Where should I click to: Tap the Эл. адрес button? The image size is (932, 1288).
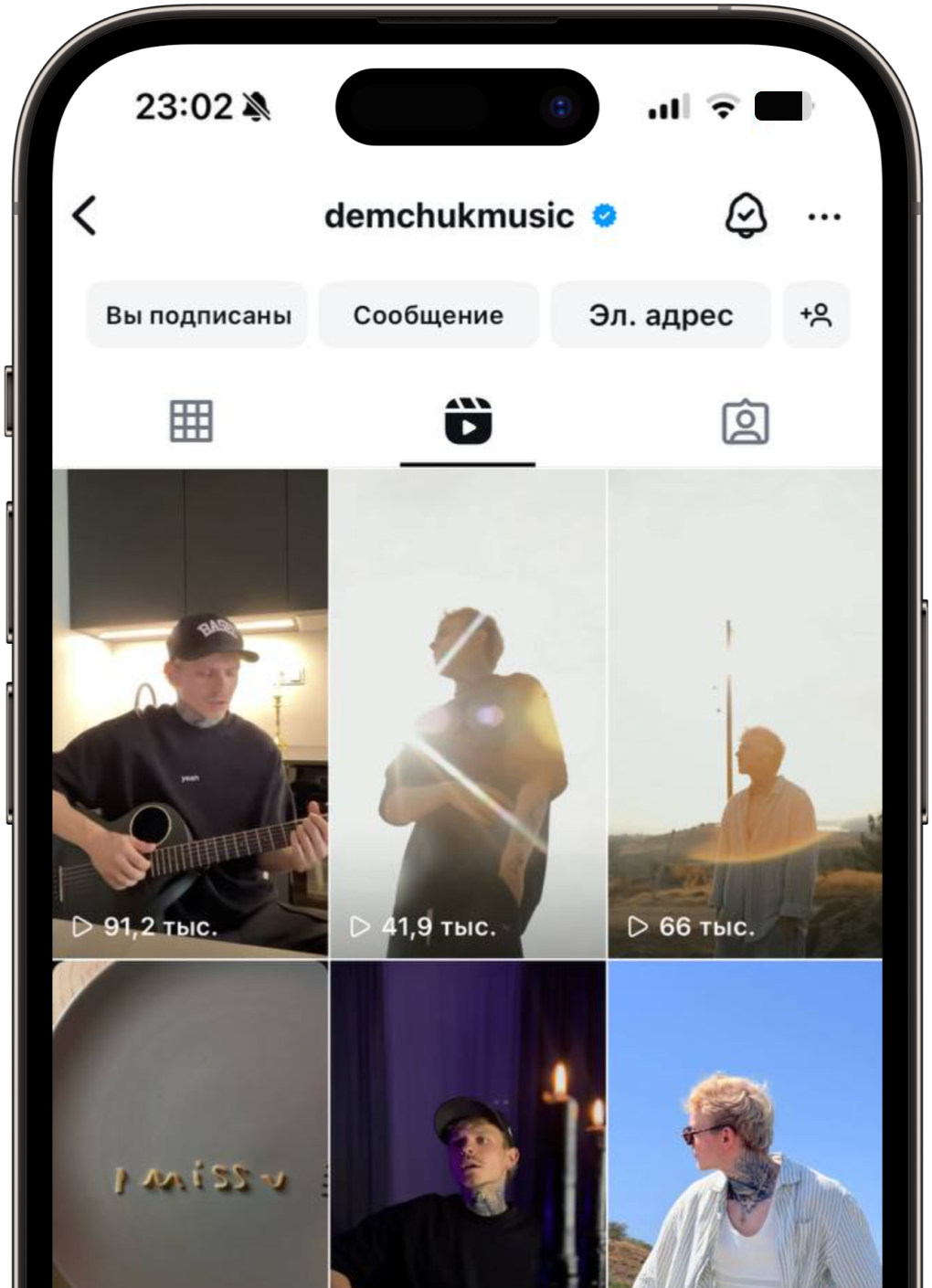[x=661, y=315]
